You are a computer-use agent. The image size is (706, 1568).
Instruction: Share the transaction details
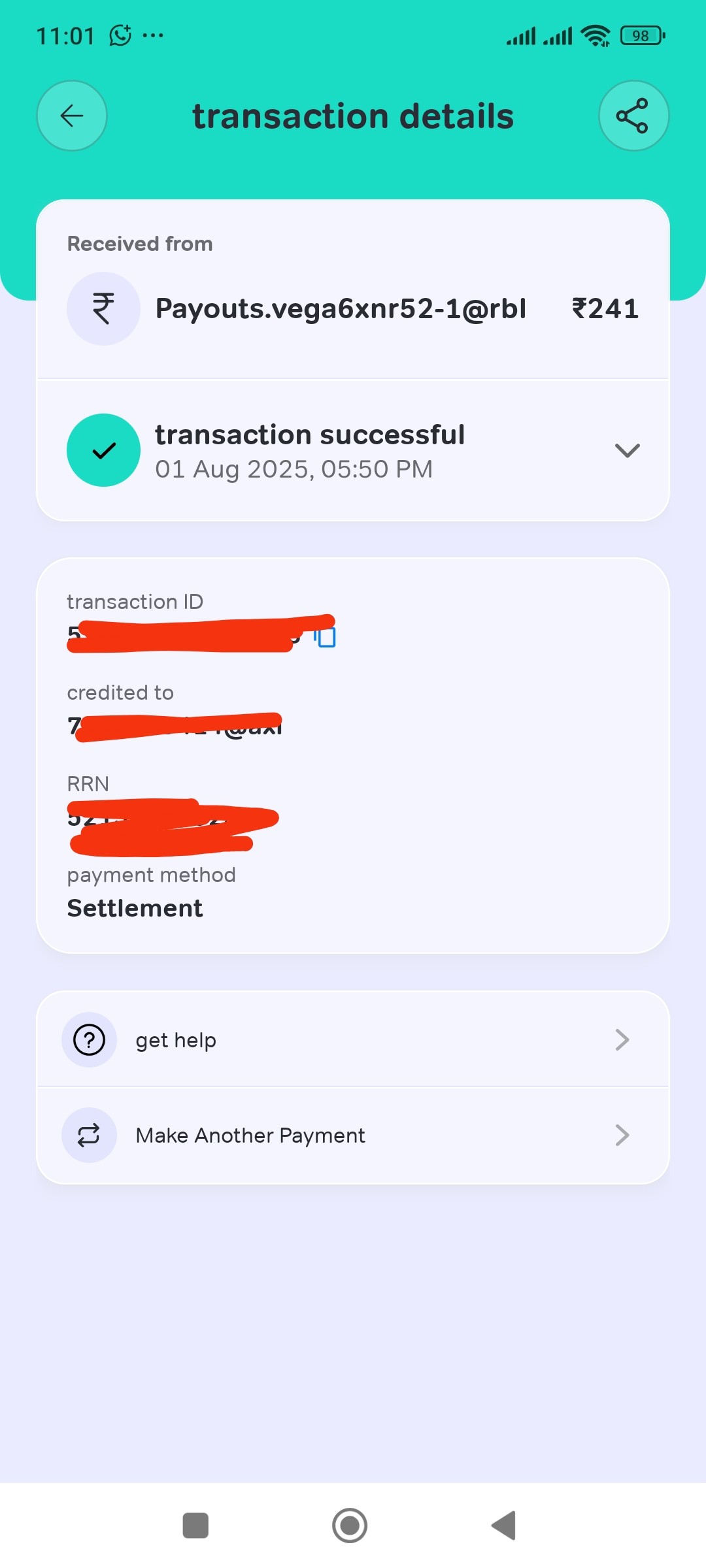point(633,116)
